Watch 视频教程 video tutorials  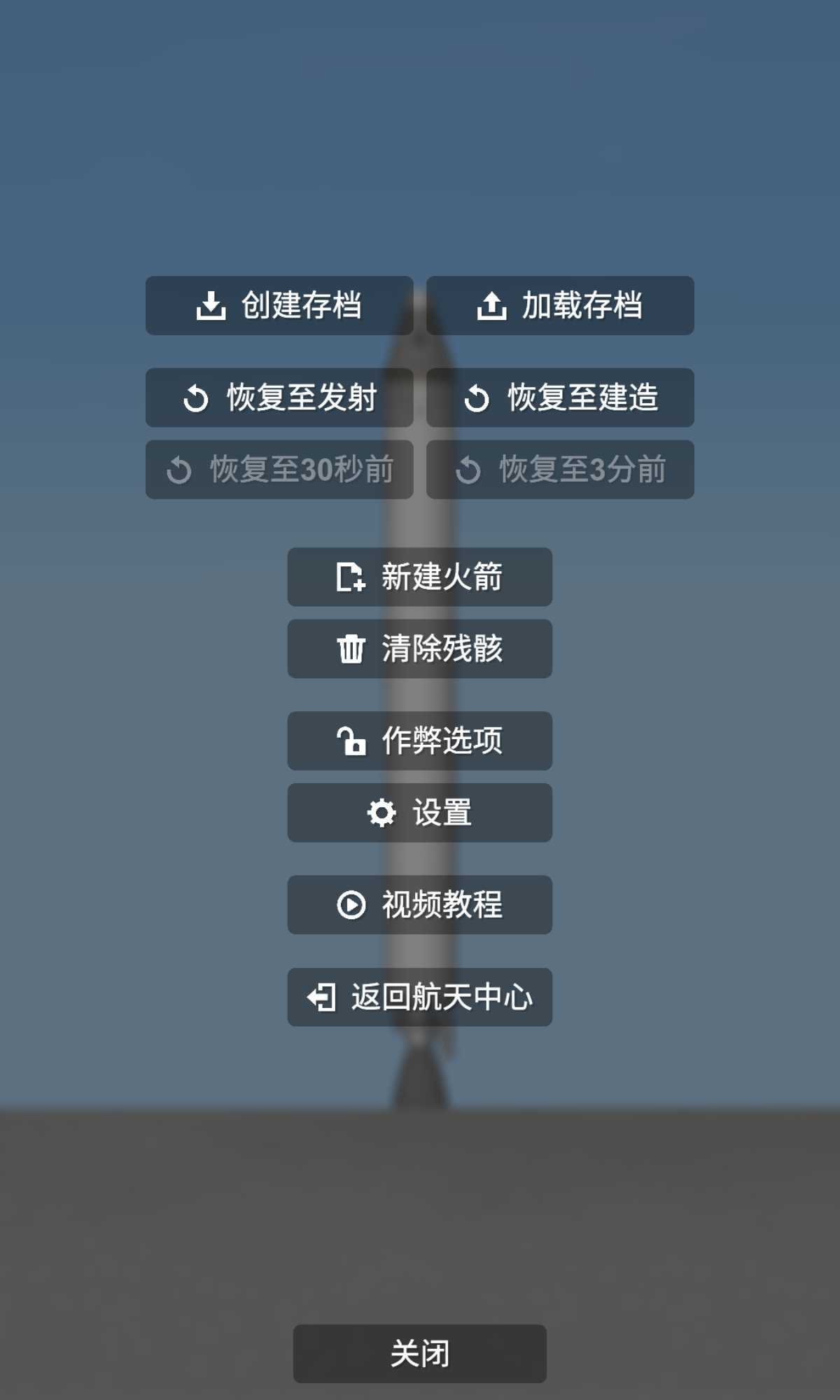pyautogui.click(x=419, y=904)
